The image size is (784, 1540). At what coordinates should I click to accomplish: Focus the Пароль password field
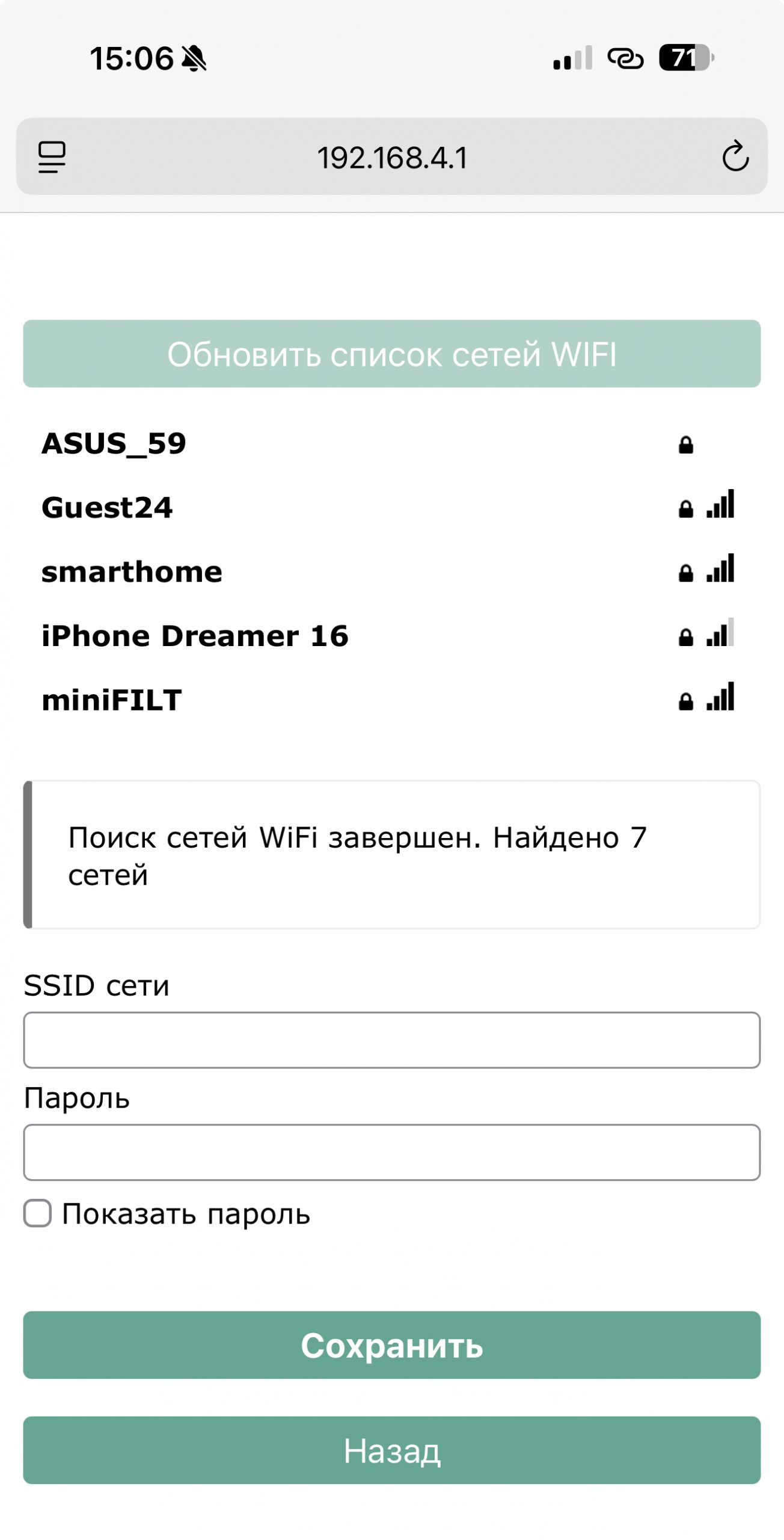click(x=392, y=1152)
